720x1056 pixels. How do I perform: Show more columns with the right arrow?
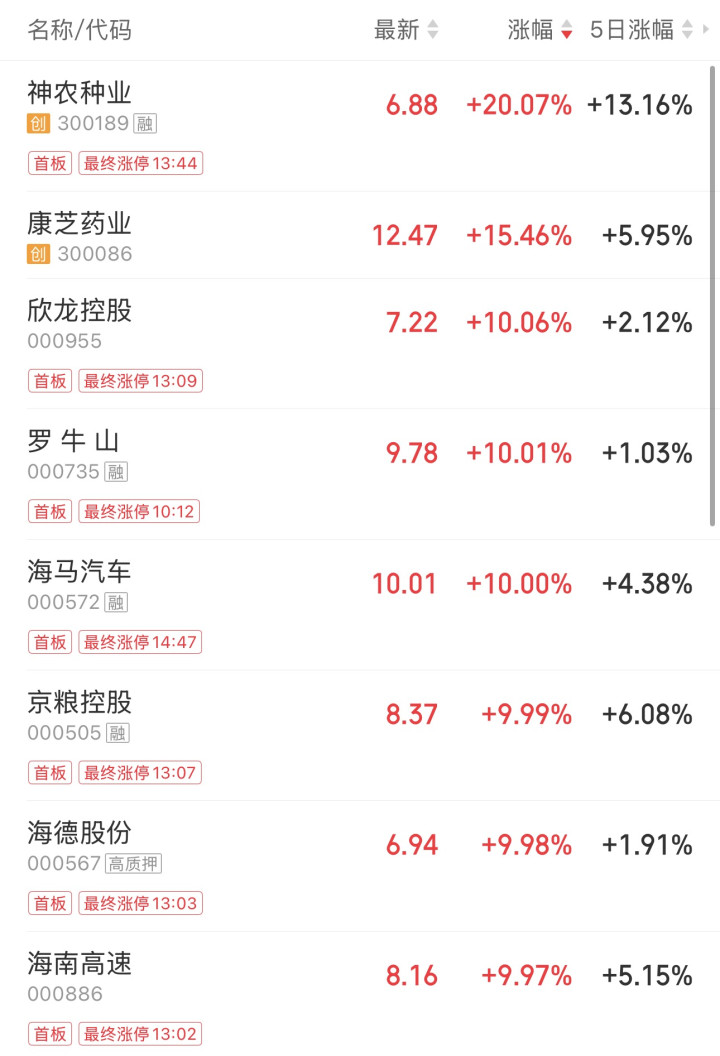tap(706, 30)
